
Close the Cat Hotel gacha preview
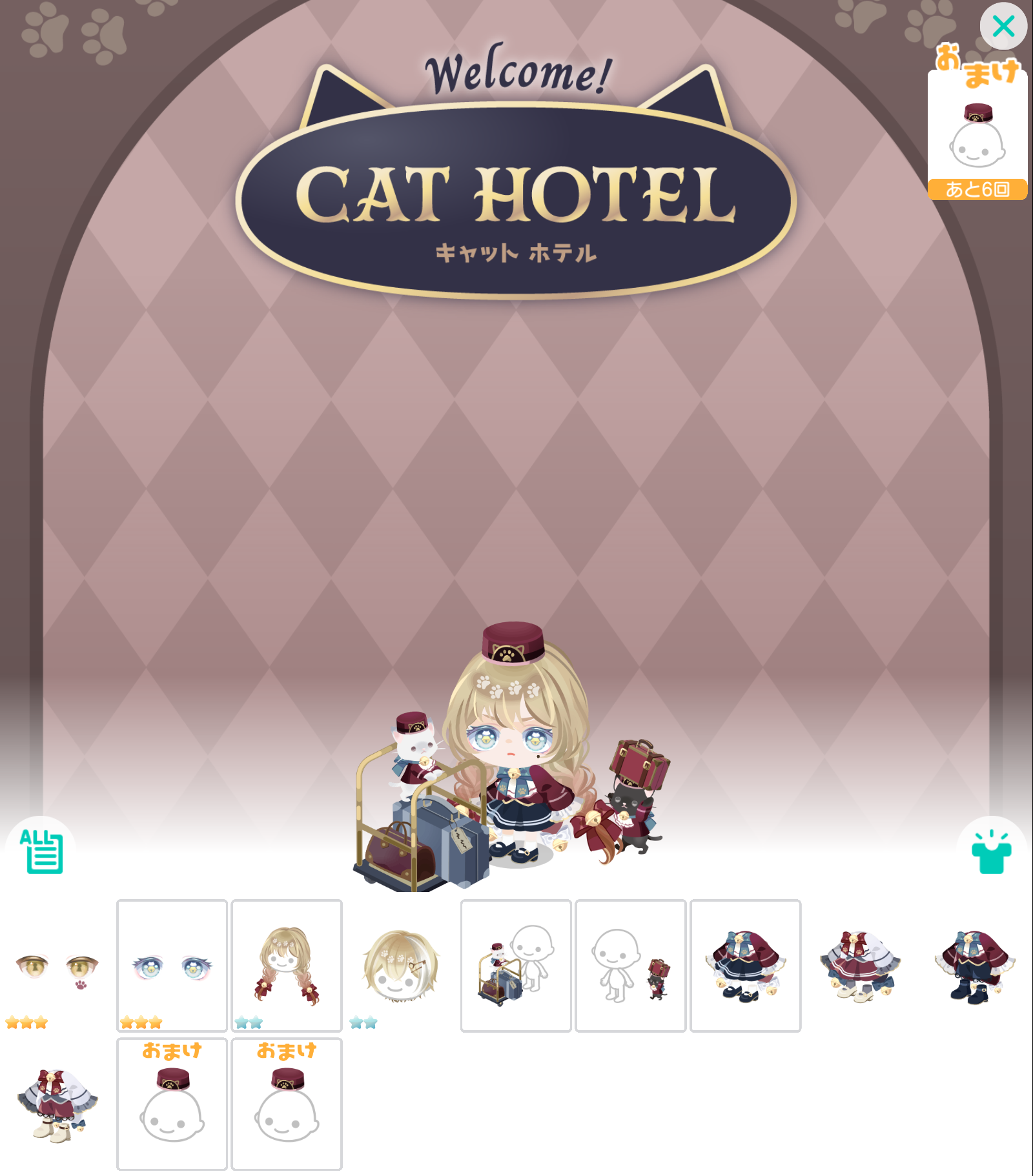(1003, 26)
